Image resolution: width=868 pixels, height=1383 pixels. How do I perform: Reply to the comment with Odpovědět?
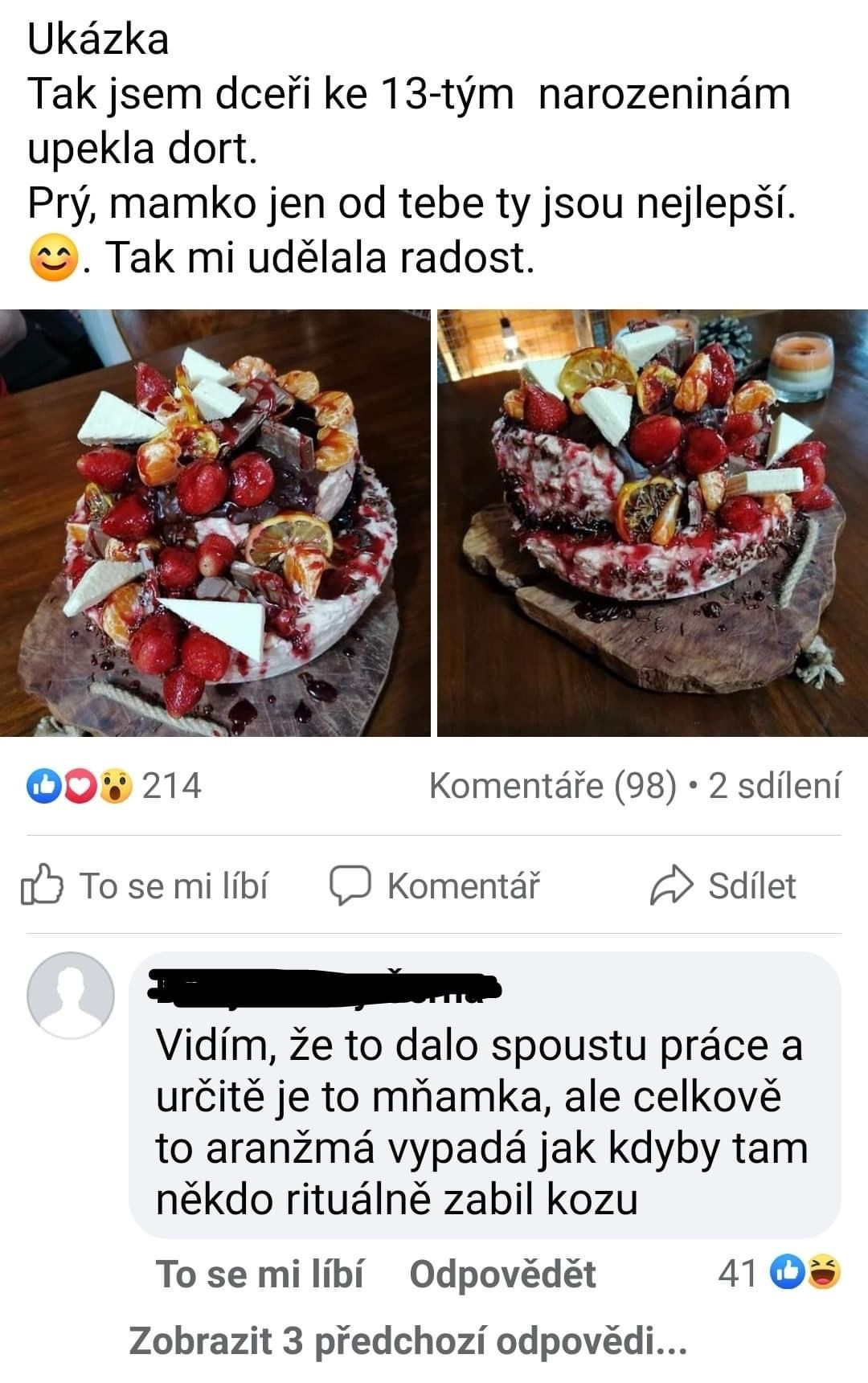(502, 1275)
